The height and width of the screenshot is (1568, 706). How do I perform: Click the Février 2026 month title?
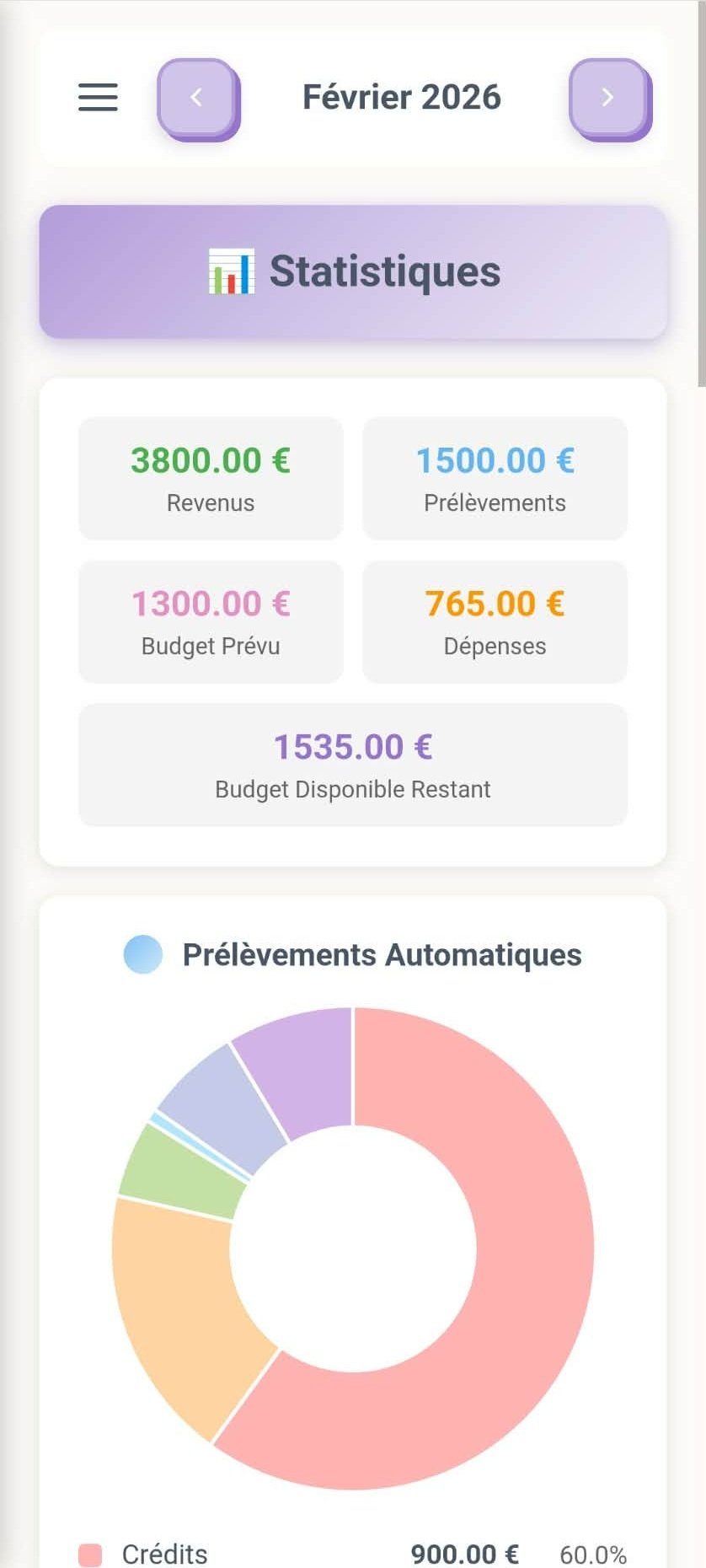pyautogui.click(x=402, y=97)
